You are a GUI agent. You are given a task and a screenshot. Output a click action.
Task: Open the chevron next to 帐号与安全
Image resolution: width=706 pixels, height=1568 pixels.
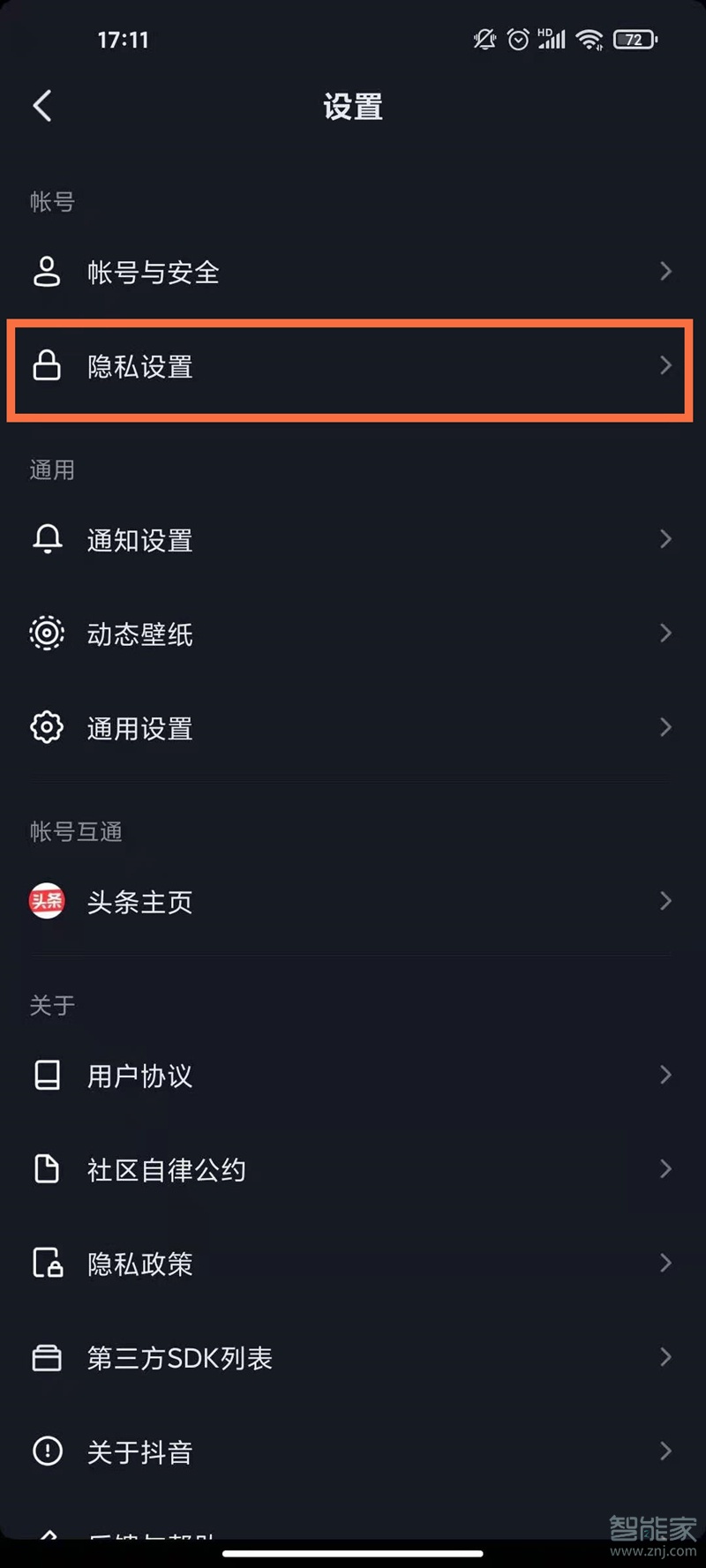tap(665, 272)
